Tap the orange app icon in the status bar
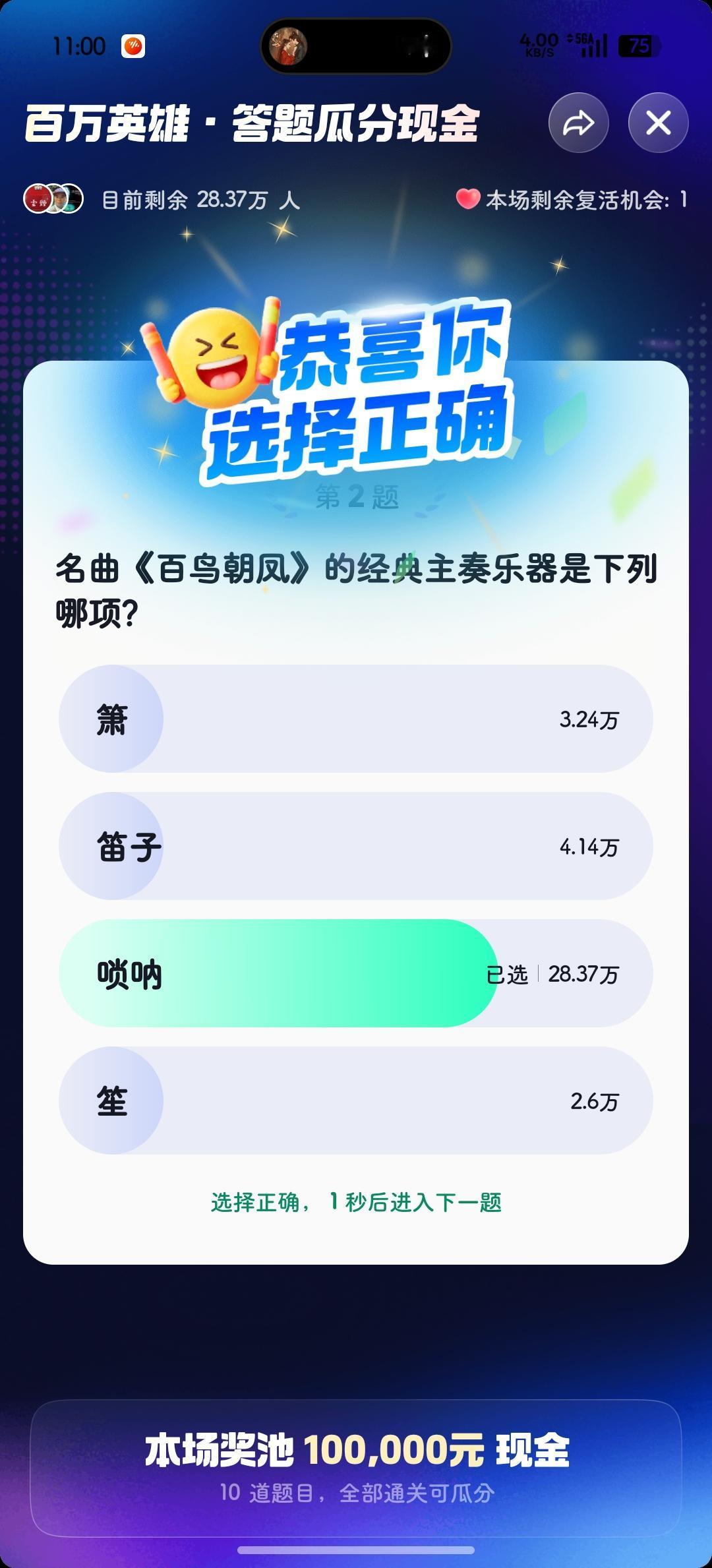This screenshot has height=1568, width=712. [x=132, y=47]
